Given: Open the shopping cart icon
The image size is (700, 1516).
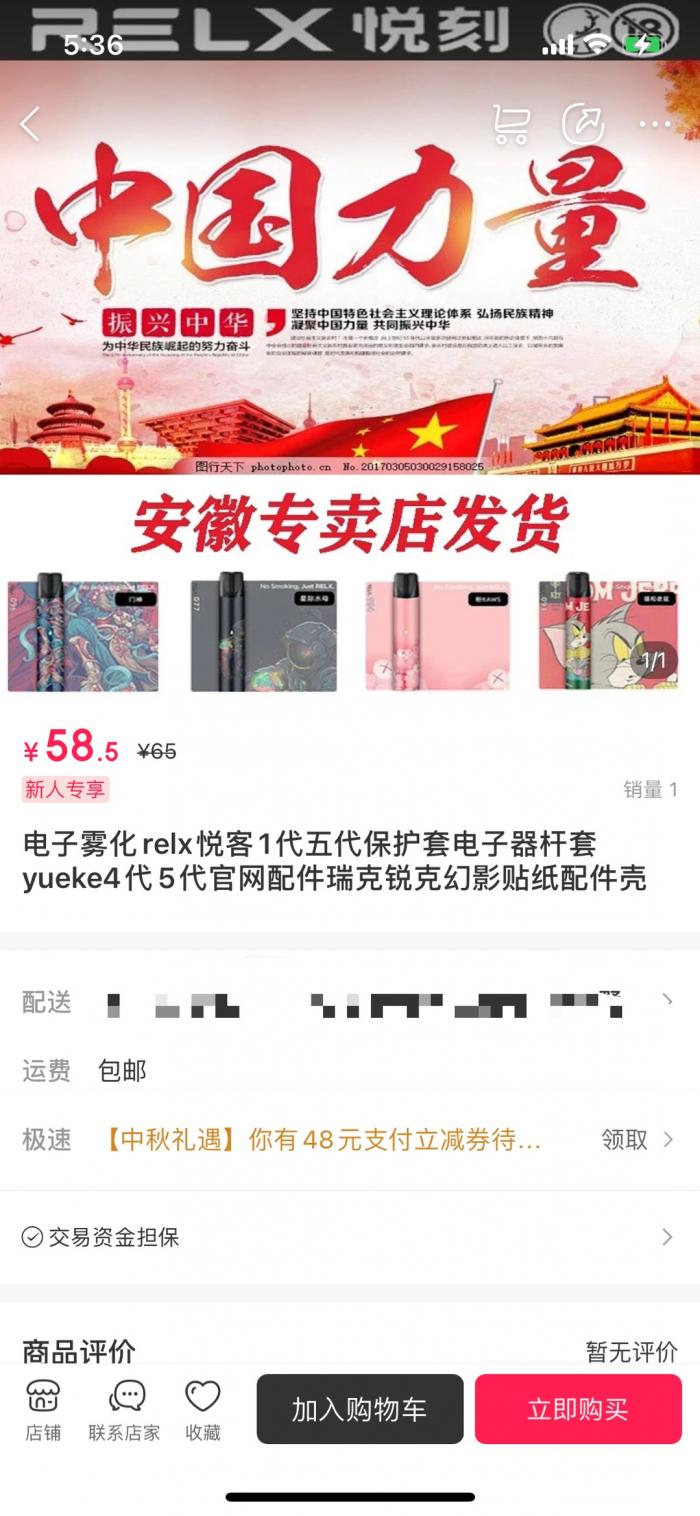Looking at the screenshot, I should 511,124.
